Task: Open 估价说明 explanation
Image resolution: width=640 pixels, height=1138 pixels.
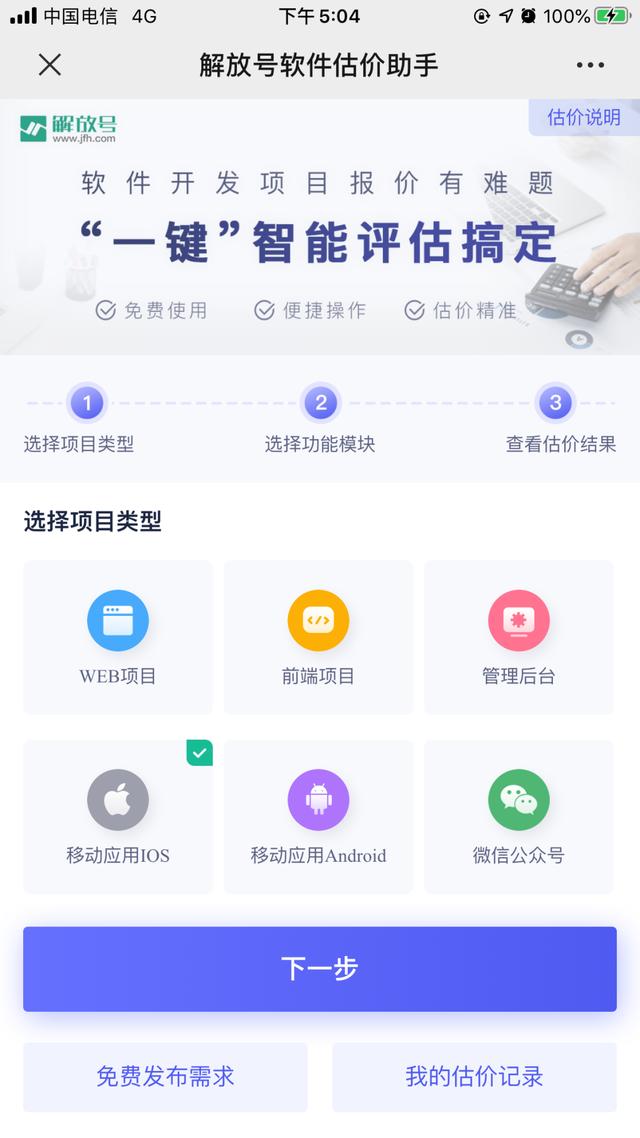Action: coord(584,117)
